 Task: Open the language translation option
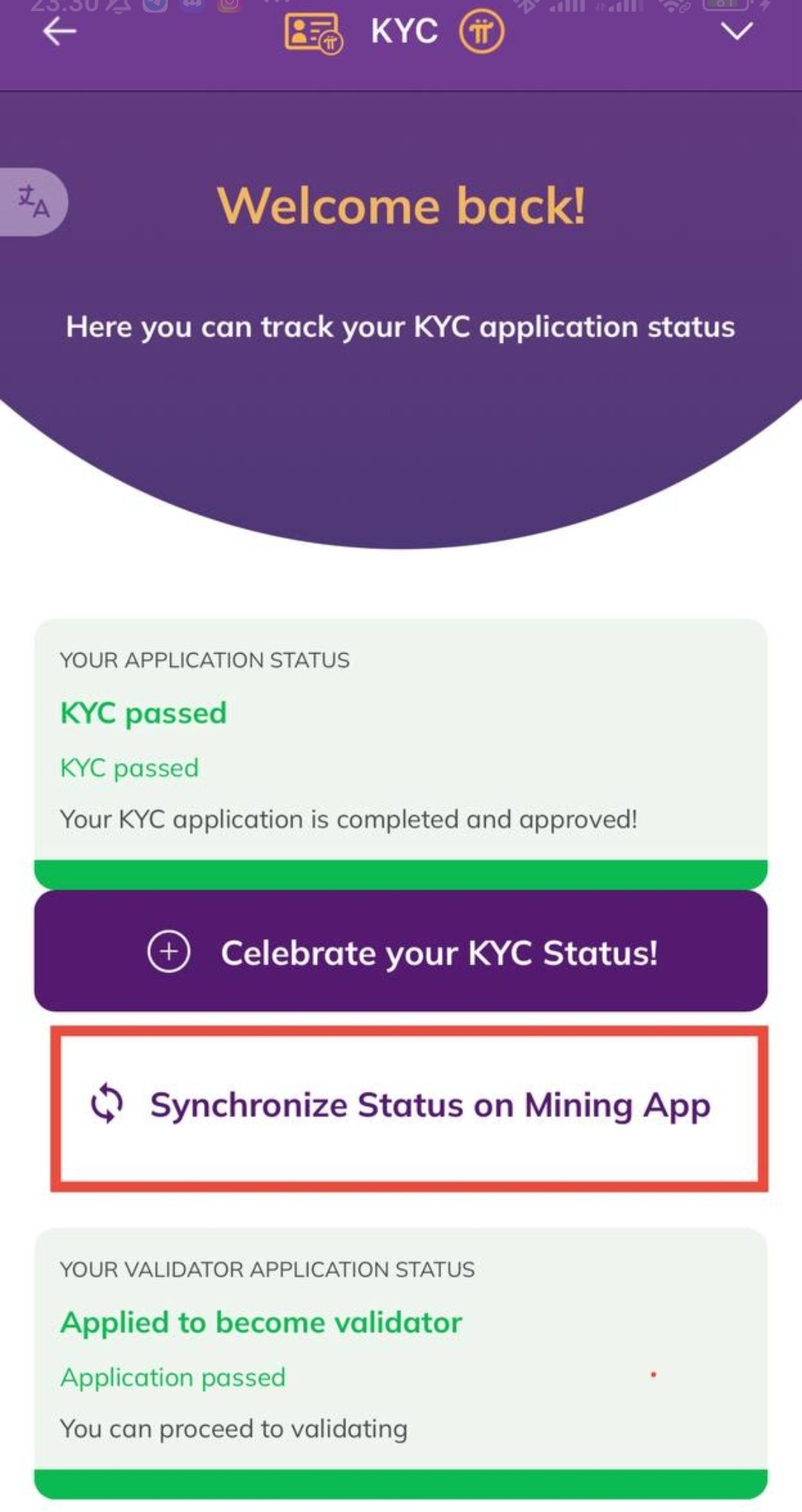click(x=33, y=202)
